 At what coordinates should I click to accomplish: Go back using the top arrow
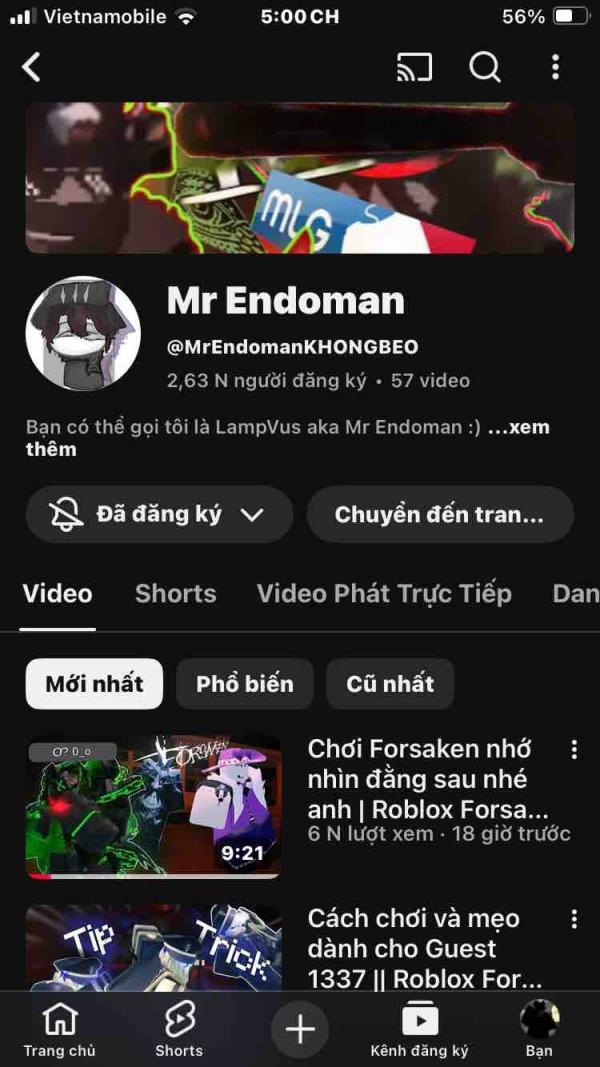[32, 67]
